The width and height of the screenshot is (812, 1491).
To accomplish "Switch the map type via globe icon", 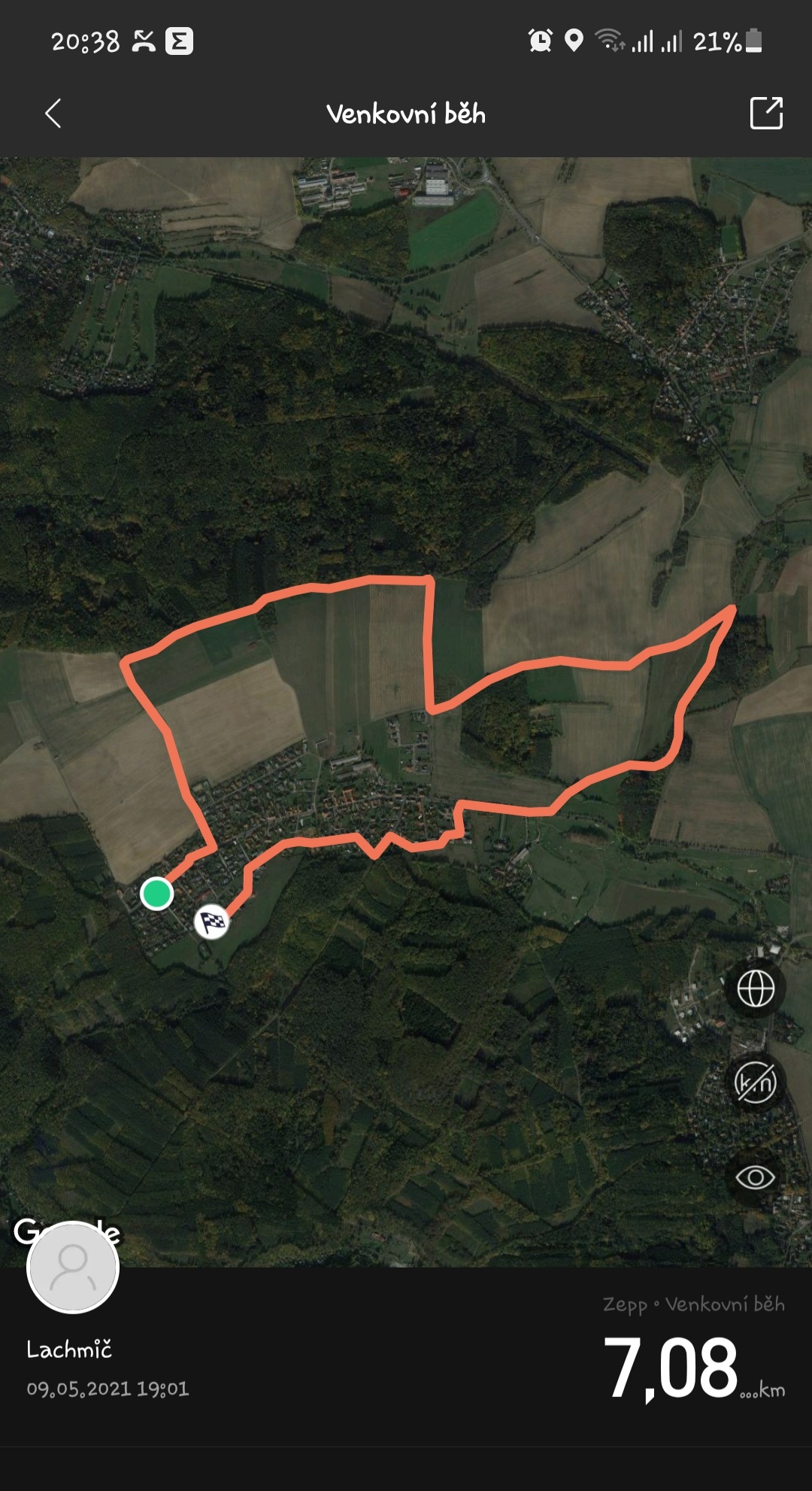I will [756, 988].
